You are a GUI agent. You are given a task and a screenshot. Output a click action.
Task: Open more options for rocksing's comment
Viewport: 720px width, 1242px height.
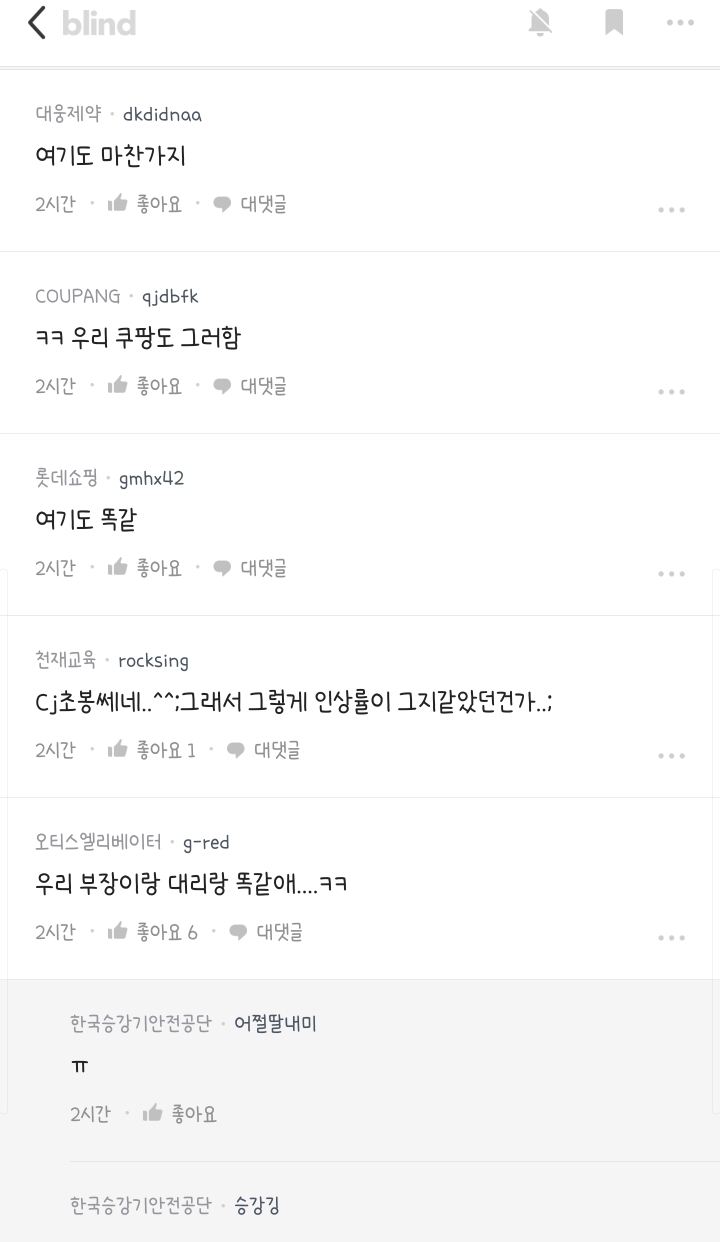(x=671, y=756)
